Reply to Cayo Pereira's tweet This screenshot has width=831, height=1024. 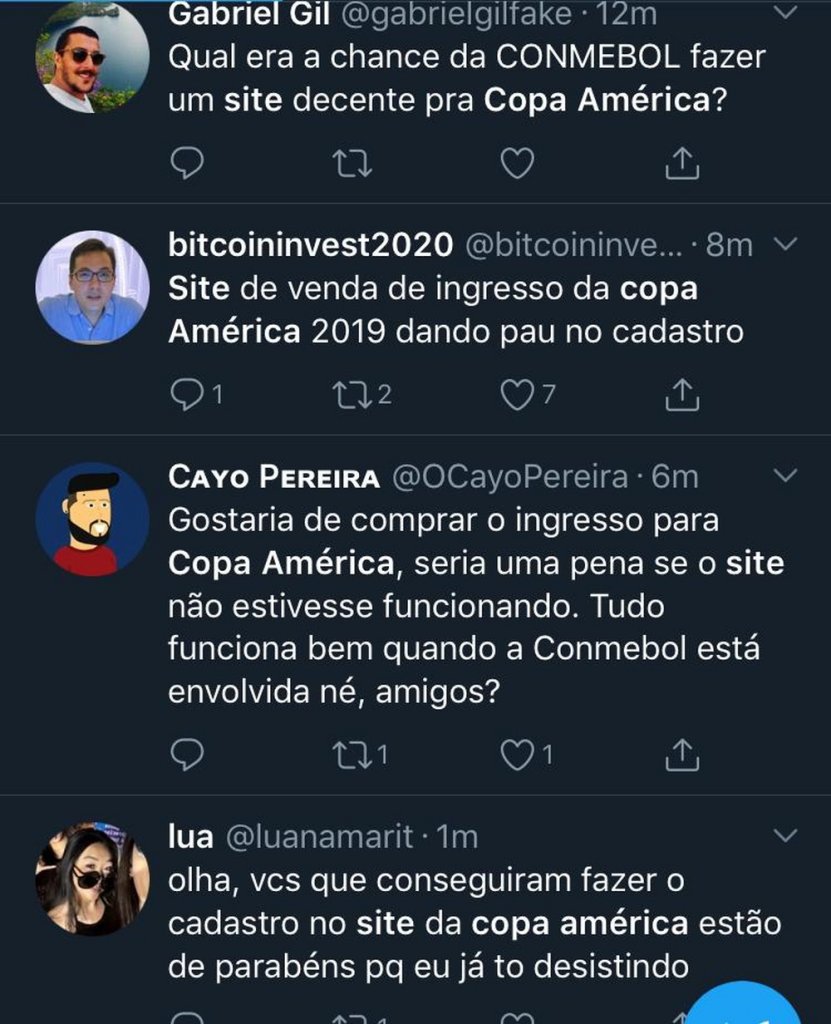pyautogui.click(x=187, y=754)
